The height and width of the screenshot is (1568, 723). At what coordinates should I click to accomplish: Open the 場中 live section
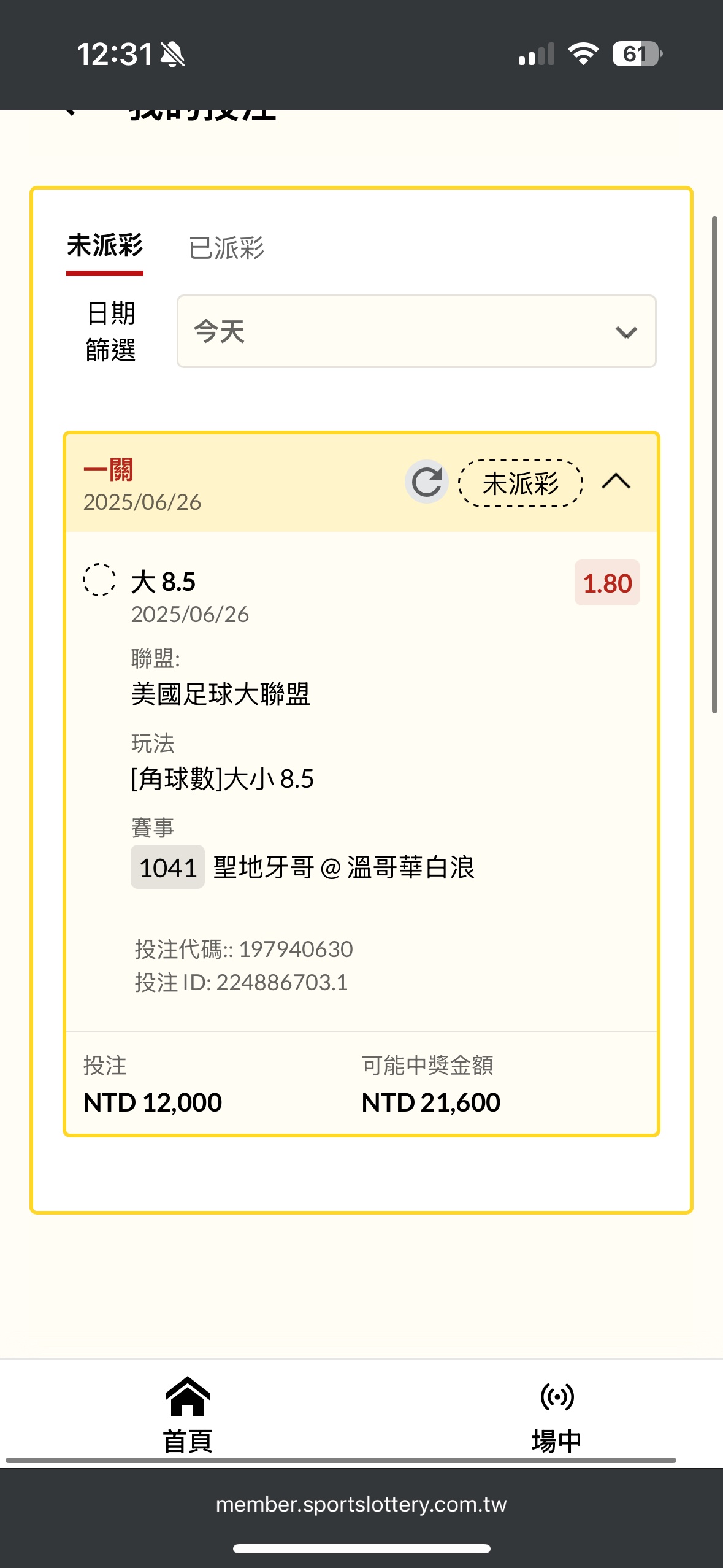[557, 1418]
